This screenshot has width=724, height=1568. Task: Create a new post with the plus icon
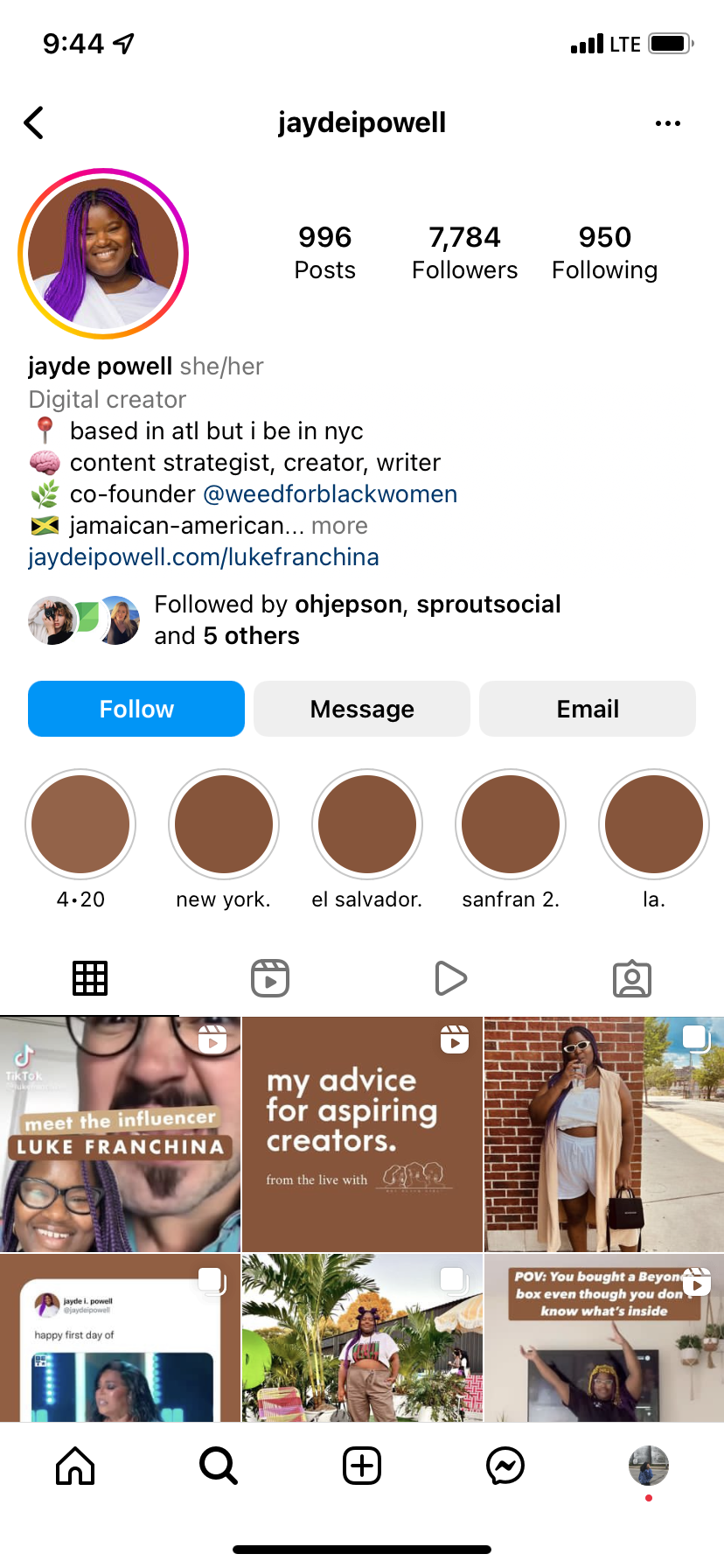point(362,1466)
